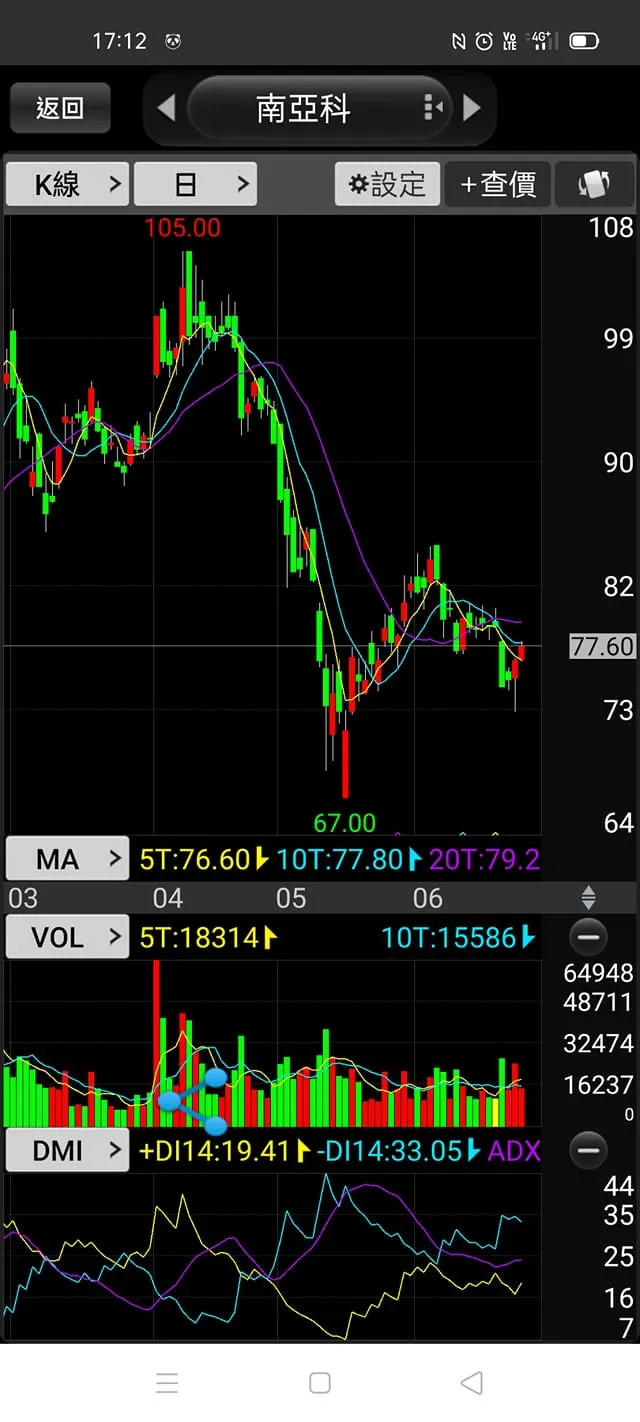The width and height of the screenshot is (640, 1422).
Task: Open the K線 chart type menu
Action: (67, 184)
